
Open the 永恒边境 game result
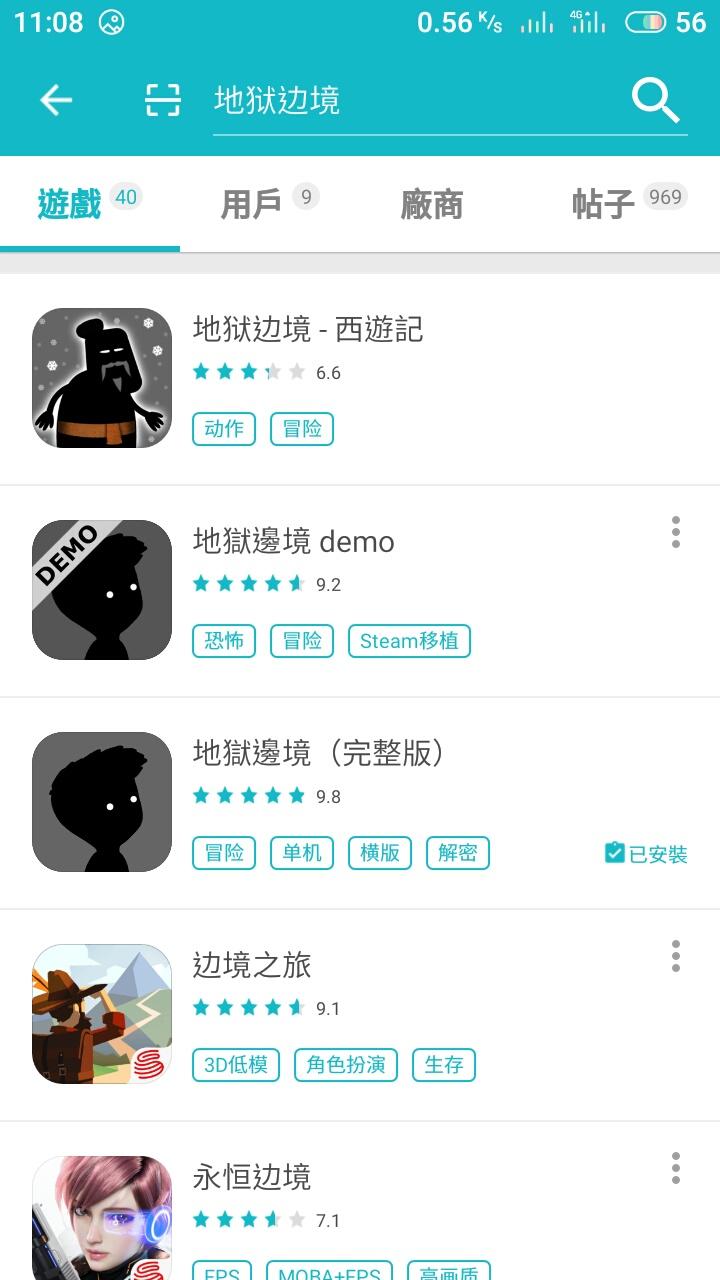(x=252, y=1177)
